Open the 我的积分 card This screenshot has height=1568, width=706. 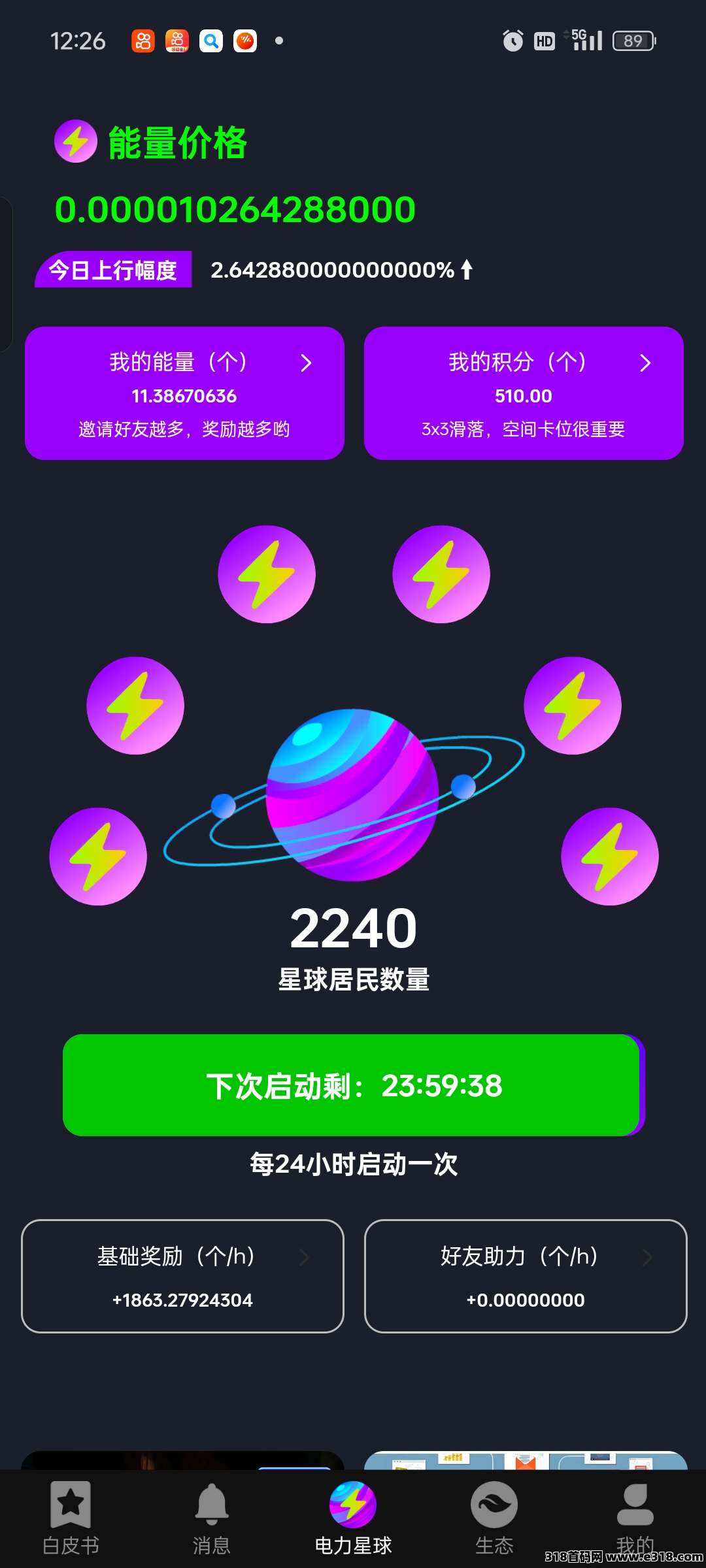click(x=524, y=393)
